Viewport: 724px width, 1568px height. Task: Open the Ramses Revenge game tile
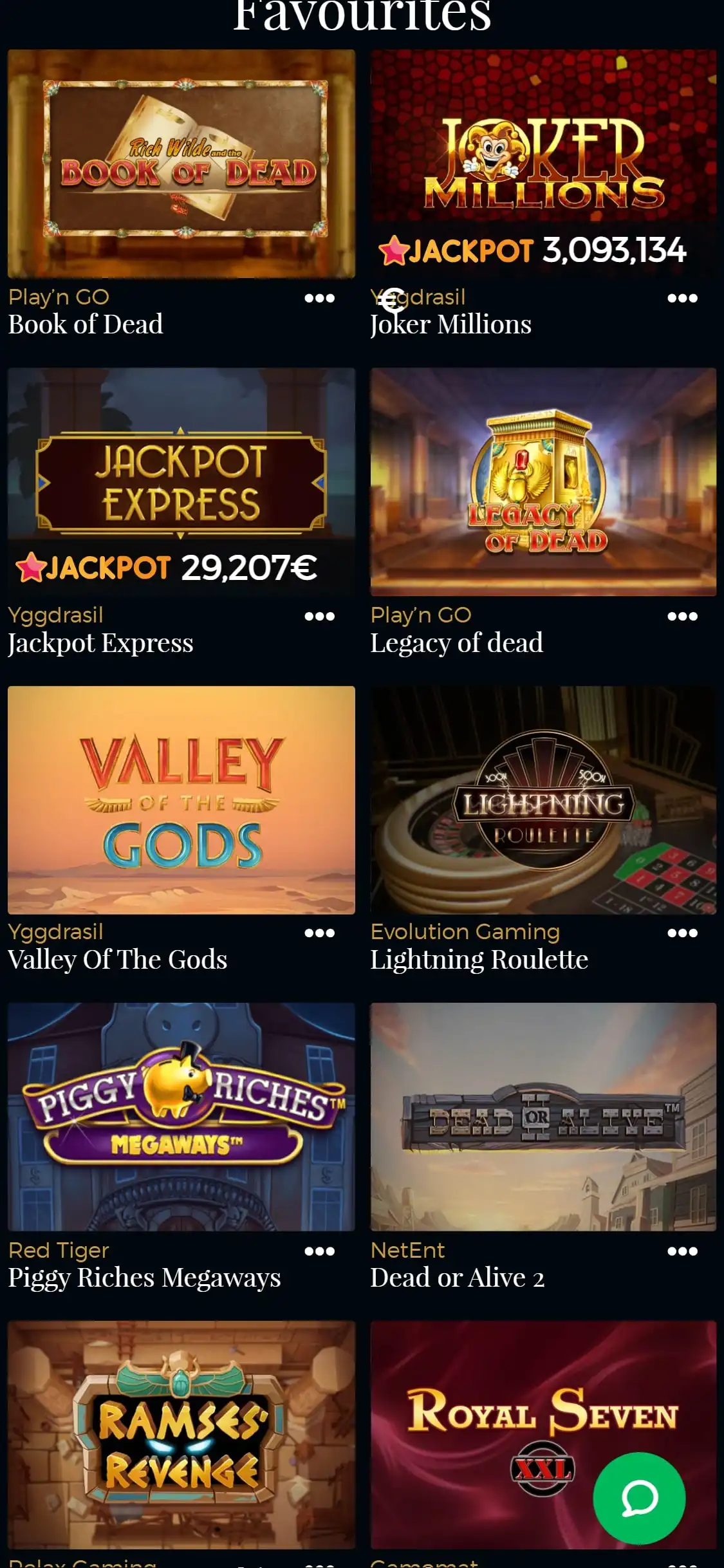181,1434
